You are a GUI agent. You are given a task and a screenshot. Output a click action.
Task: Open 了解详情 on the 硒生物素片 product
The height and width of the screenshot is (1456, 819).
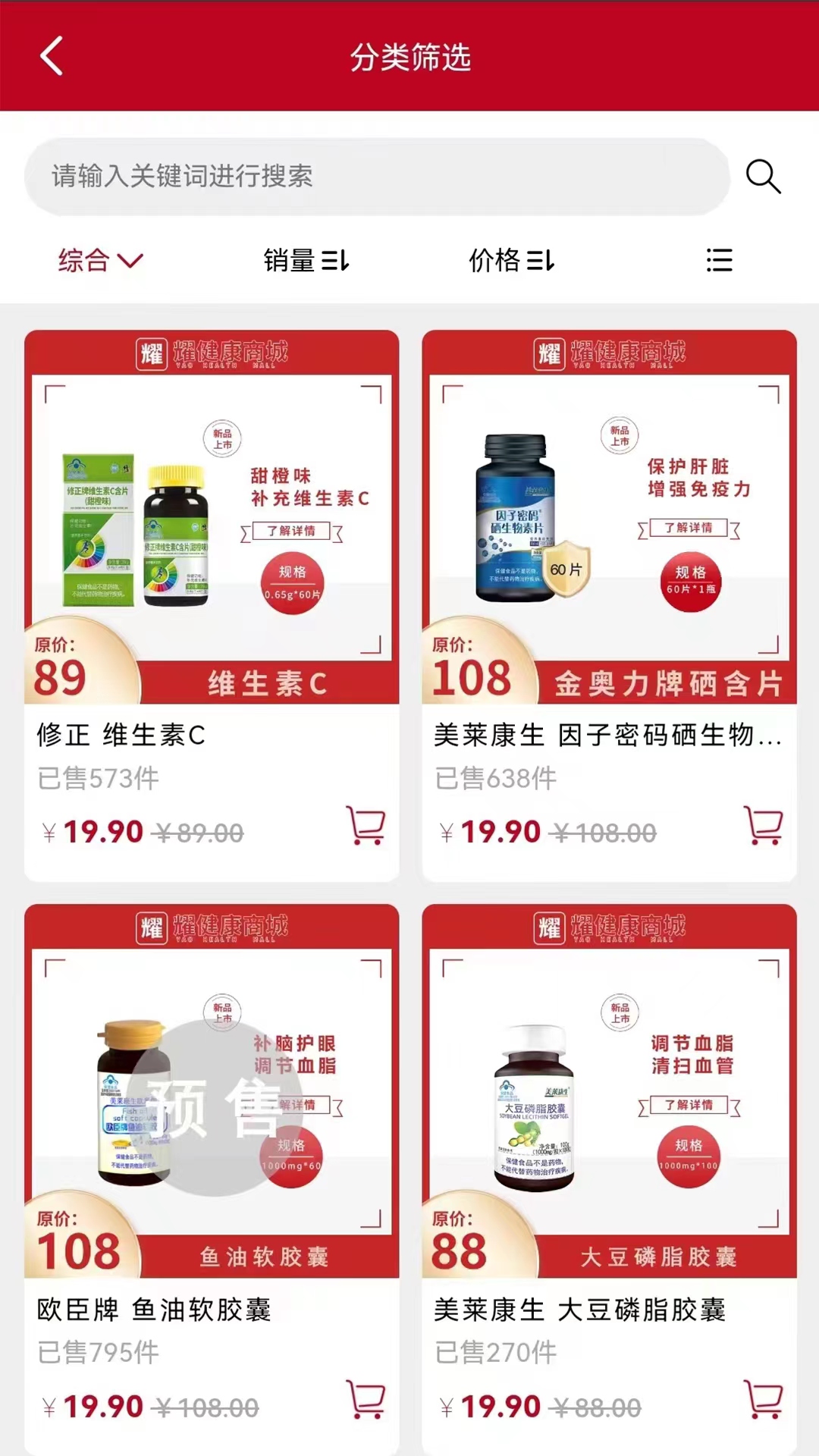(689, 529)
